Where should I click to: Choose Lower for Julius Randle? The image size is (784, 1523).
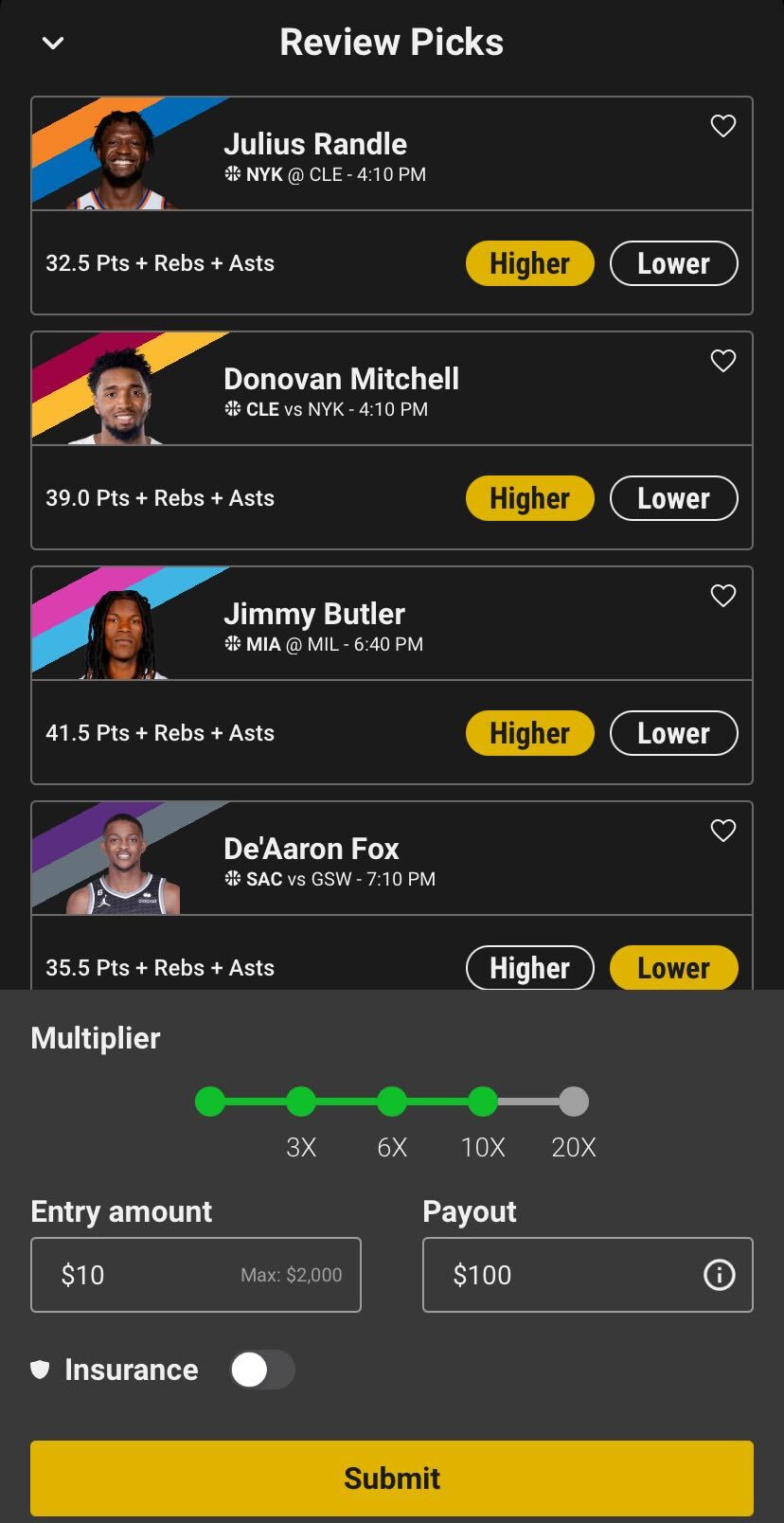click(x=673, y=263)
